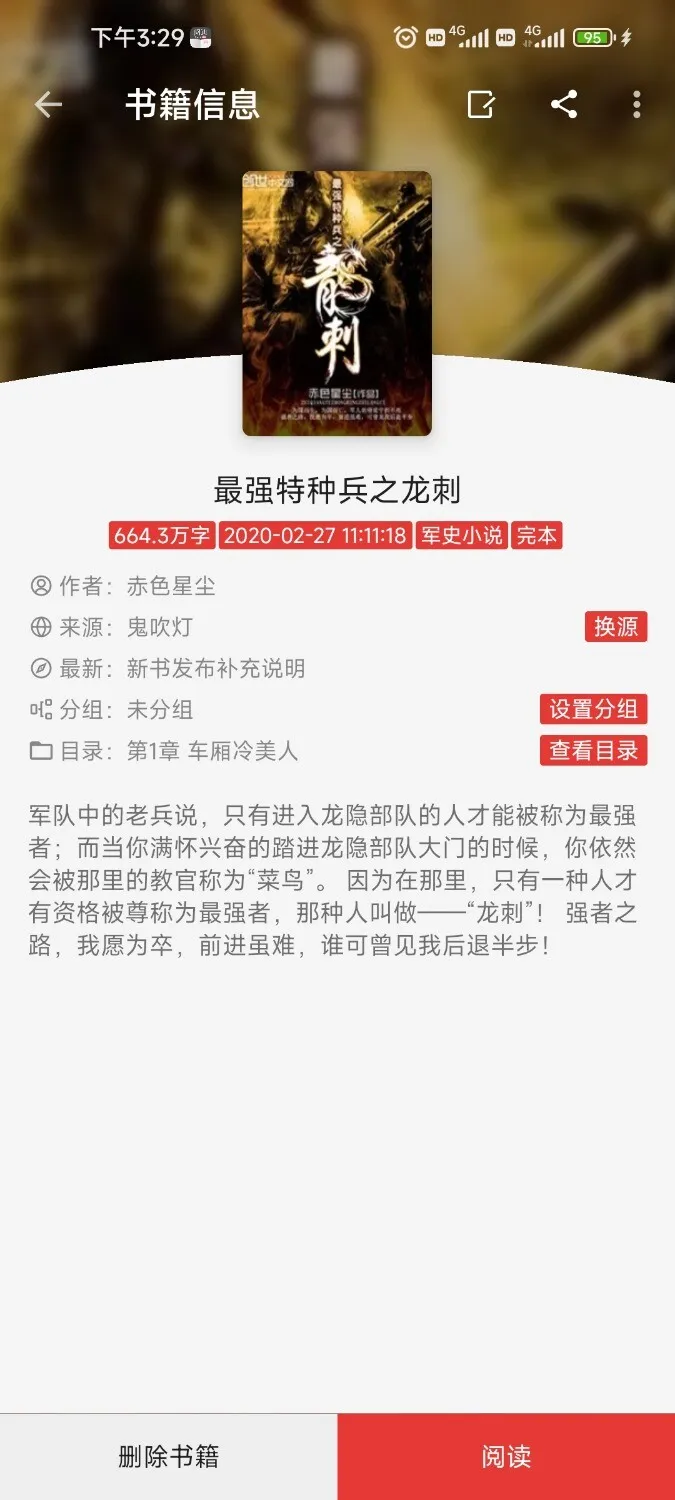Start reading with the 阅读 button
Viewport: 675px width, 1500px height.
point(506,1456)
